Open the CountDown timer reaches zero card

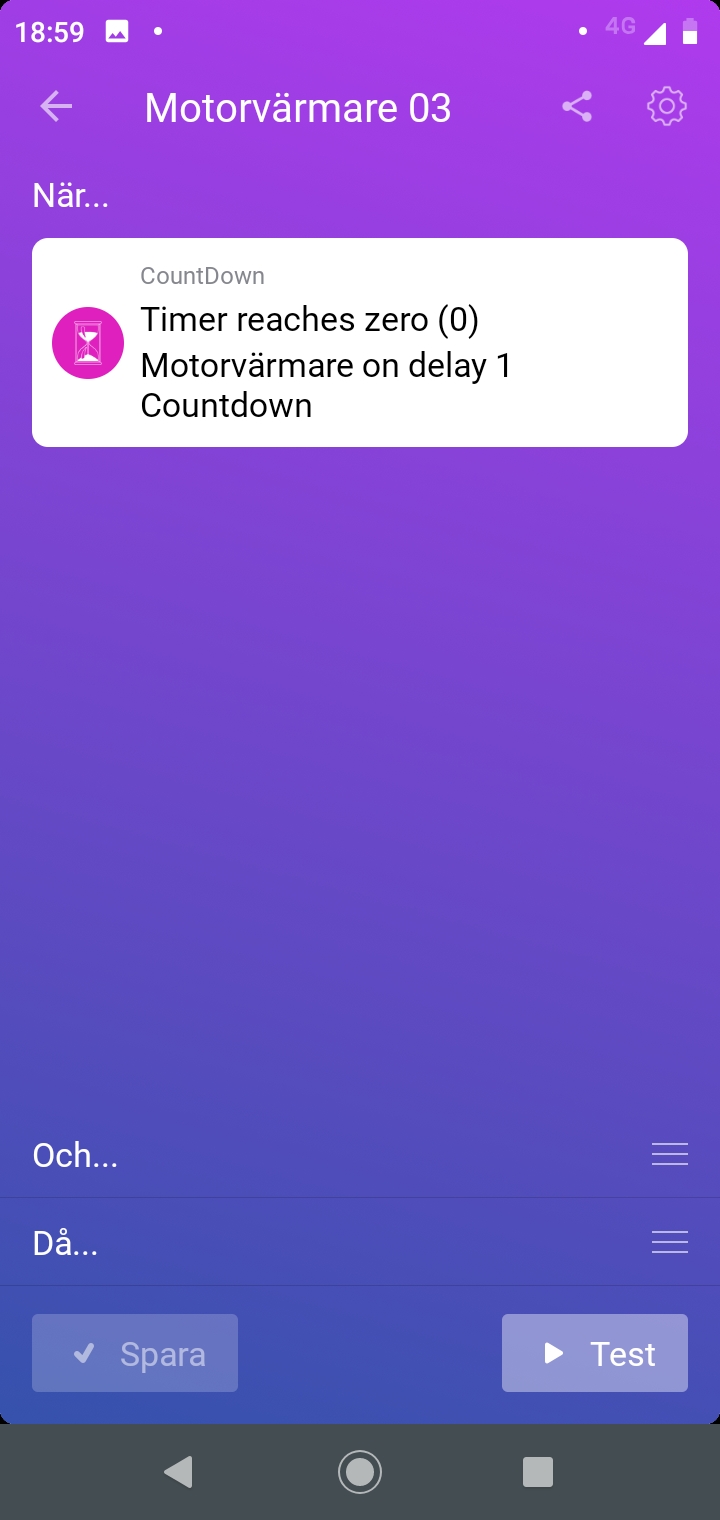coord(360,342)
